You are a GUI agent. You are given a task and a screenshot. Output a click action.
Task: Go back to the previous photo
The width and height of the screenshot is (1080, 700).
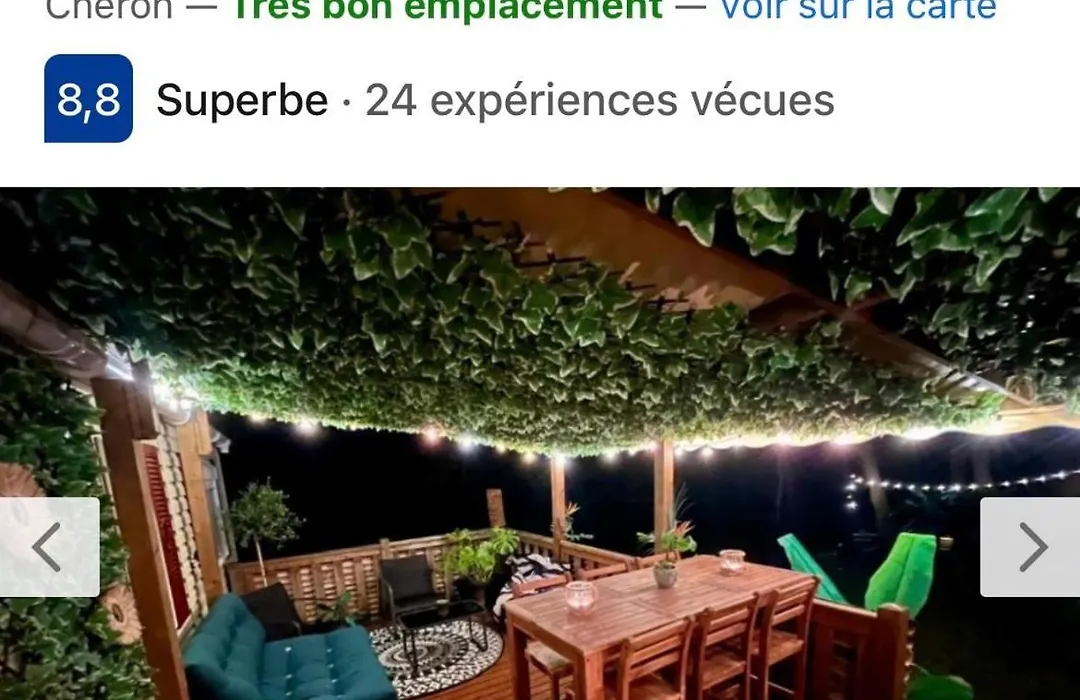(x=49, y=547)
